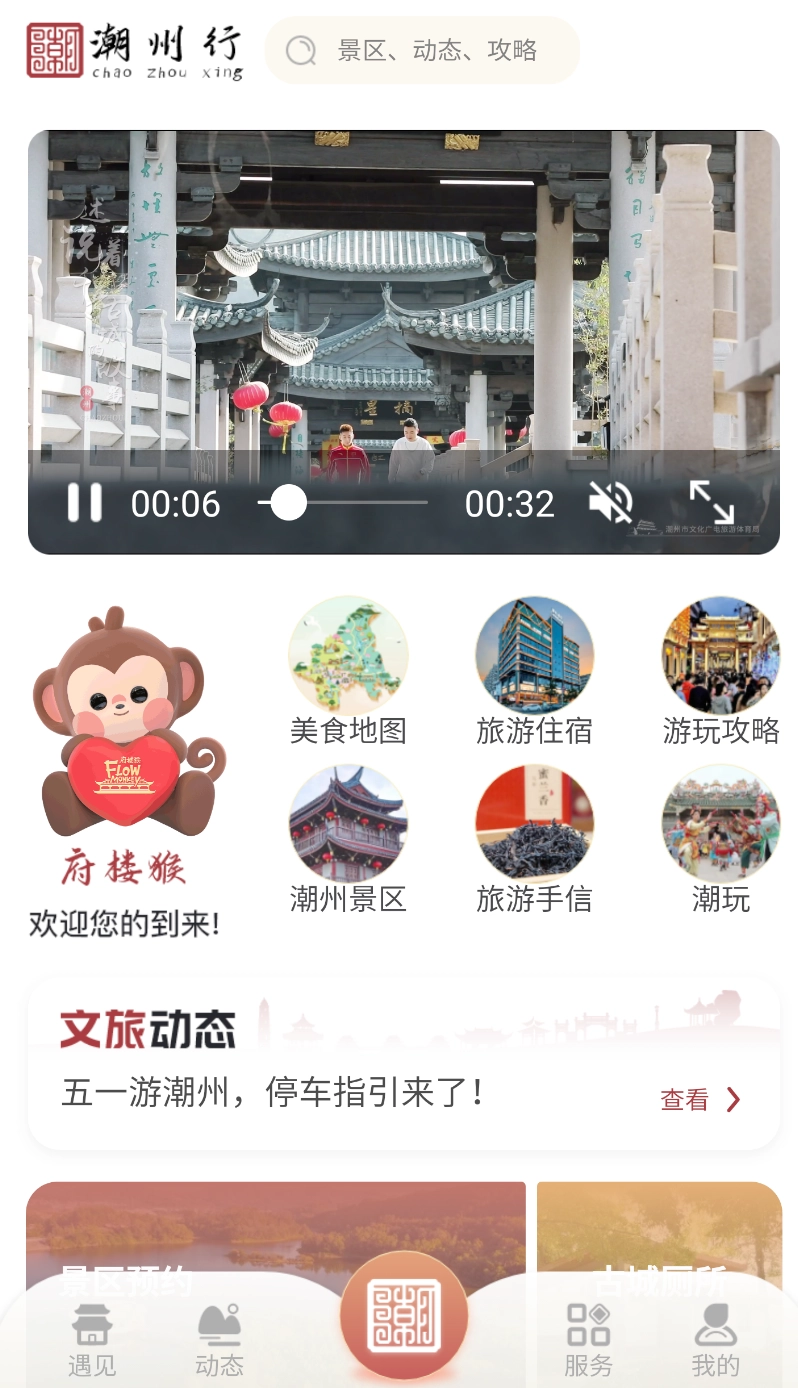This screenshot has width=798, height=1388.
Task: Open the 古城厕所 card
Action: (659, 1232)
